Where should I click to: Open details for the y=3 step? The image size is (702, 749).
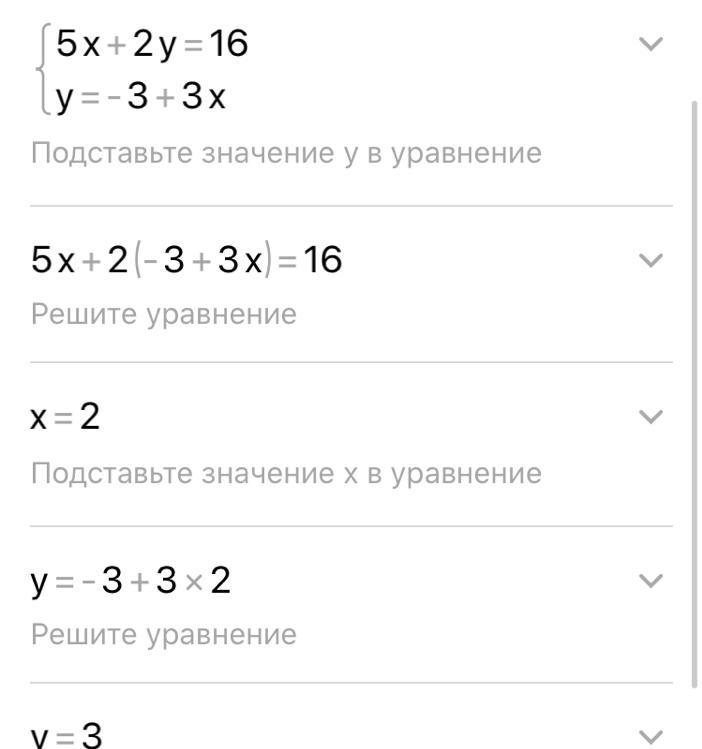(x=651, y=736)
